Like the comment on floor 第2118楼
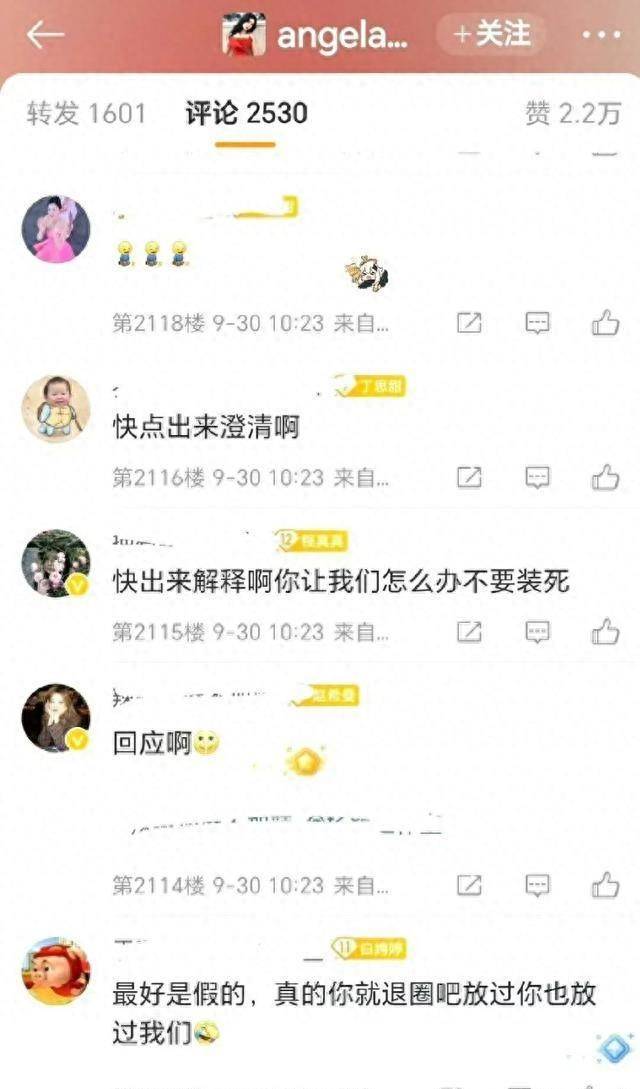The height and width of the screenshot is (1089, 640). click(x=605, y=323)
